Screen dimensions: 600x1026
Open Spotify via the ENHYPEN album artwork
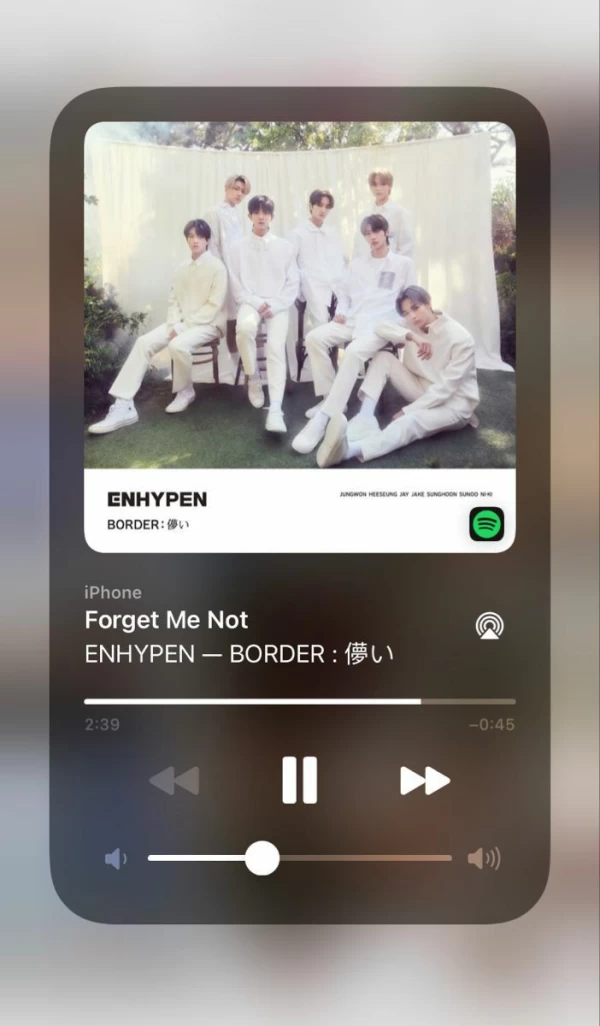coord(299,336)
